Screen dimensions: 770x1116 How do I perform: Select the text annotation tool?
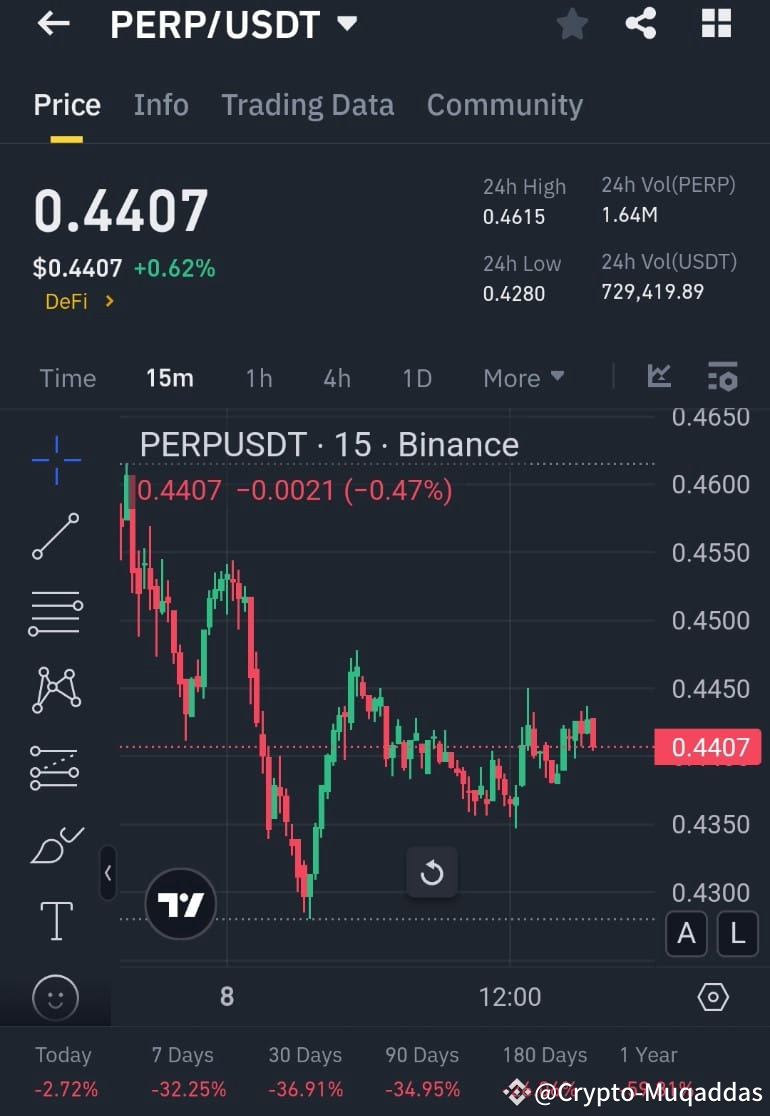coord(55,920)
